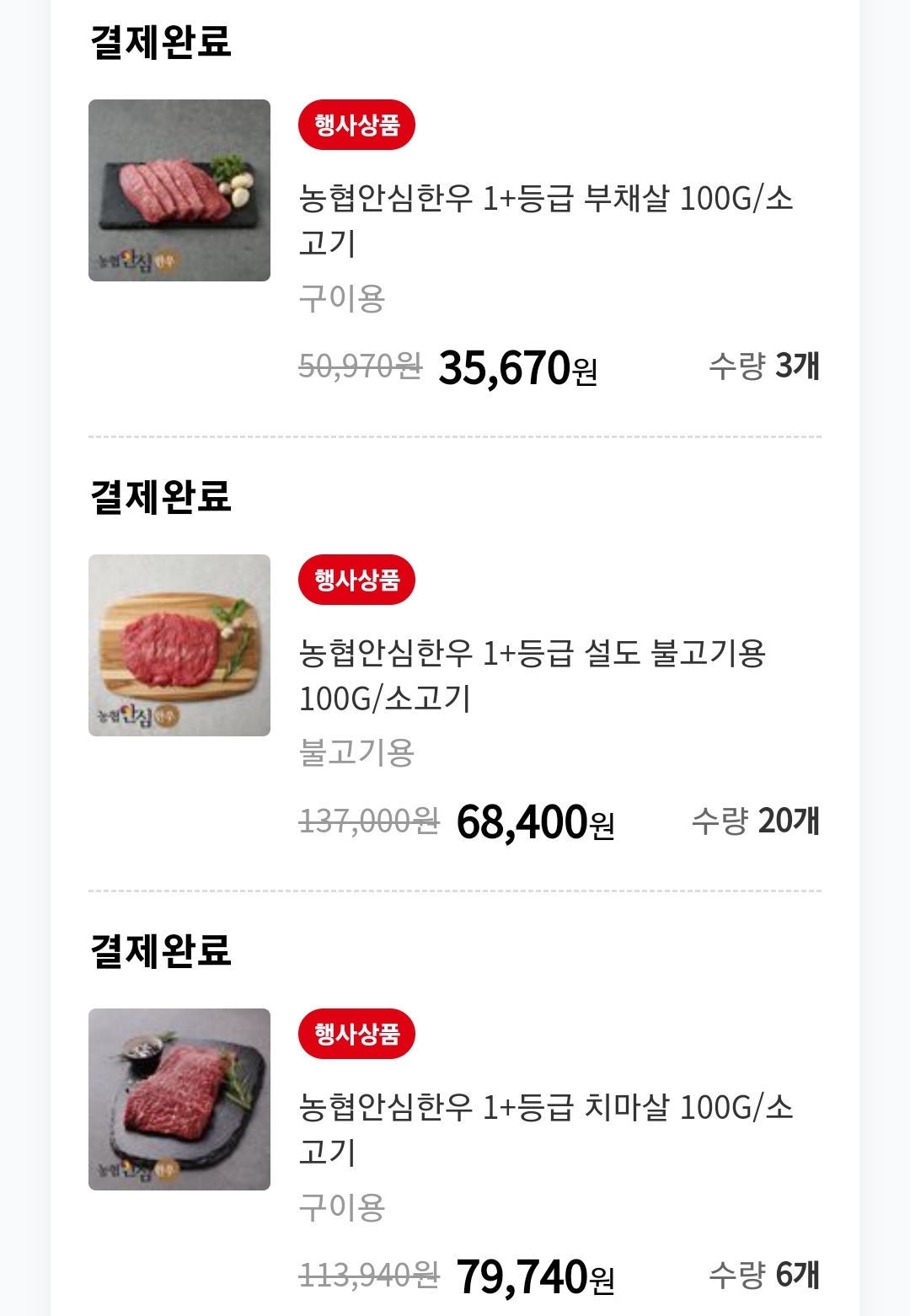Click the dashed divider between first two orders

[x=455, y=436]
